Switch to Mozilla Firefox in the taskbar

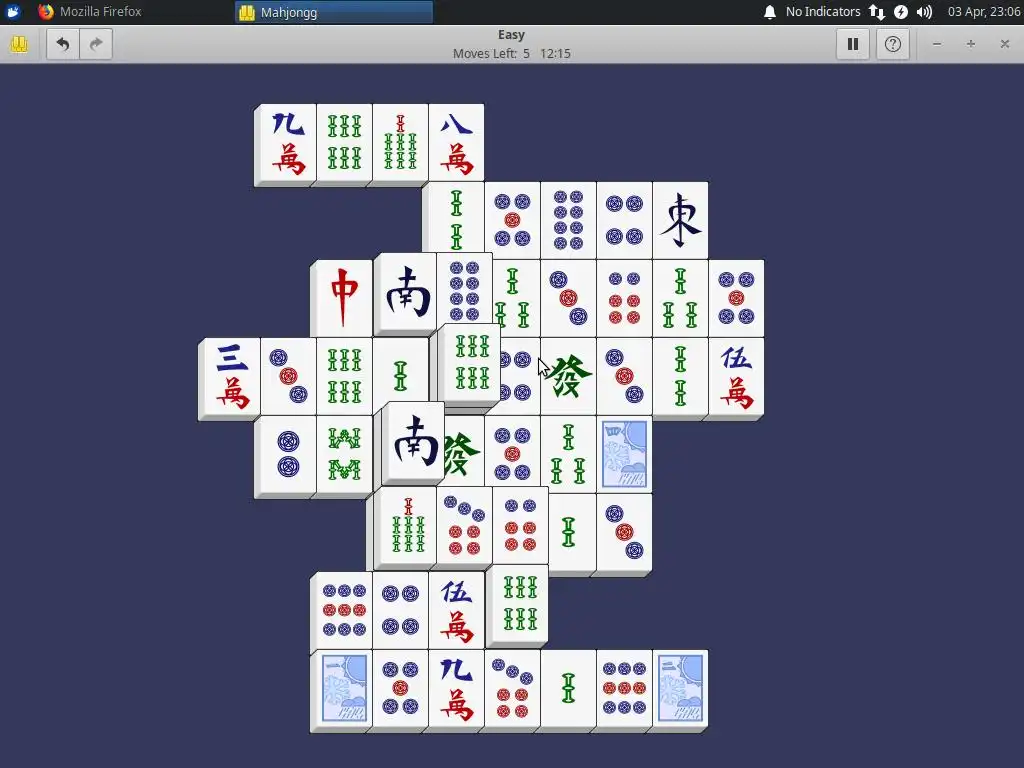point(90,12)
